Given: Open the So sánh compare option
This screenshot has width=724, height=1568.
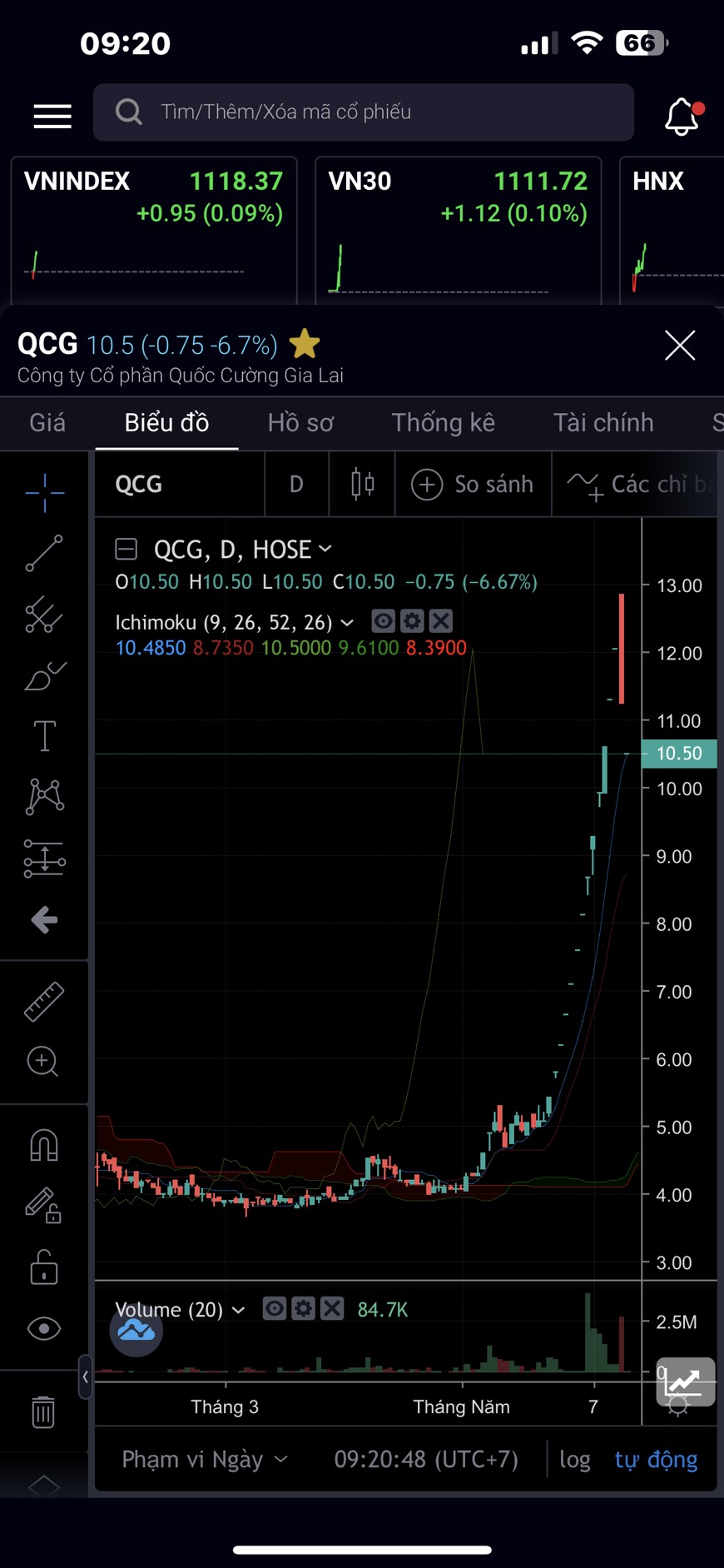Looking at the screenshot, I should tap(473, 484).
